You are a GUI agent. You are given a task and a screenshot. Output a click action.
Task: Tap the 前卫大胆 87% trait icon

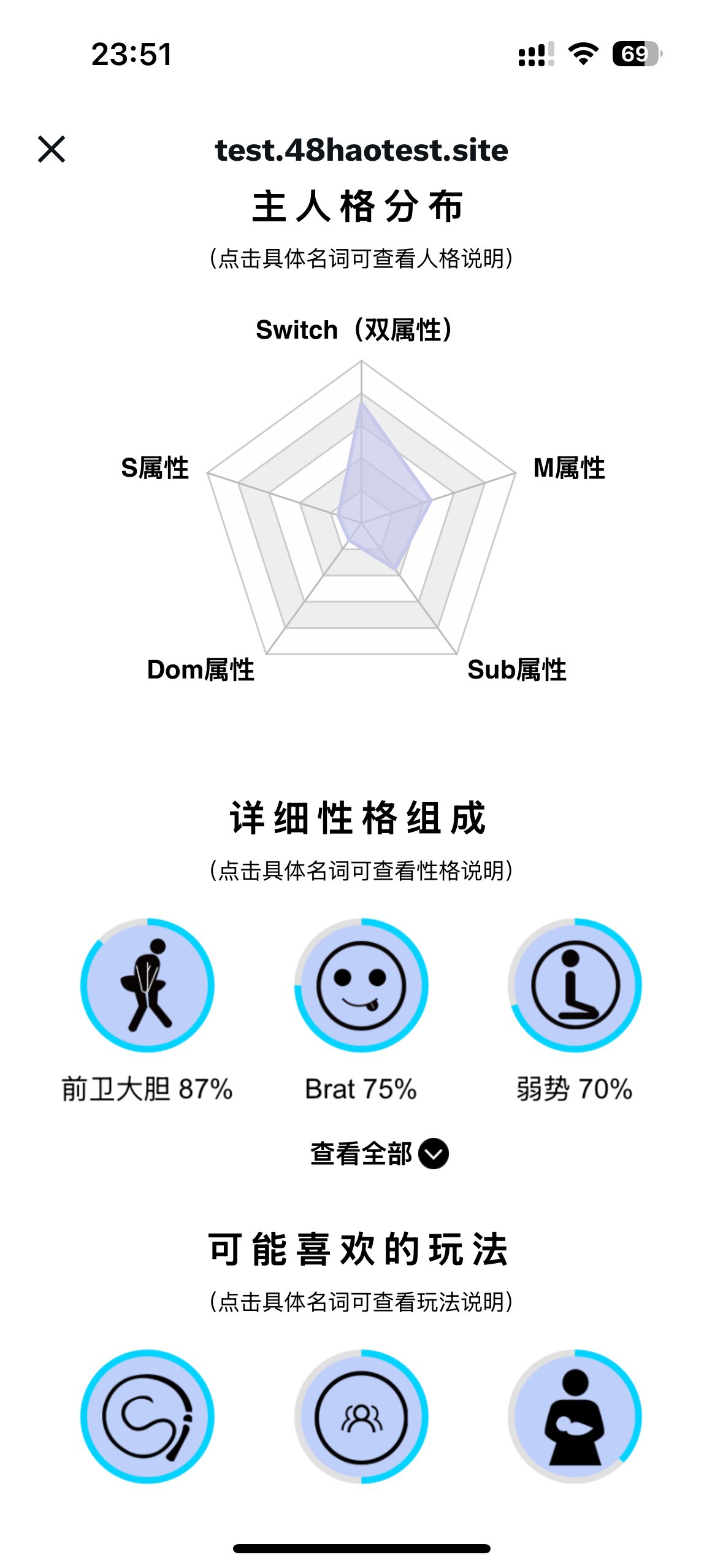click(147, 985)
